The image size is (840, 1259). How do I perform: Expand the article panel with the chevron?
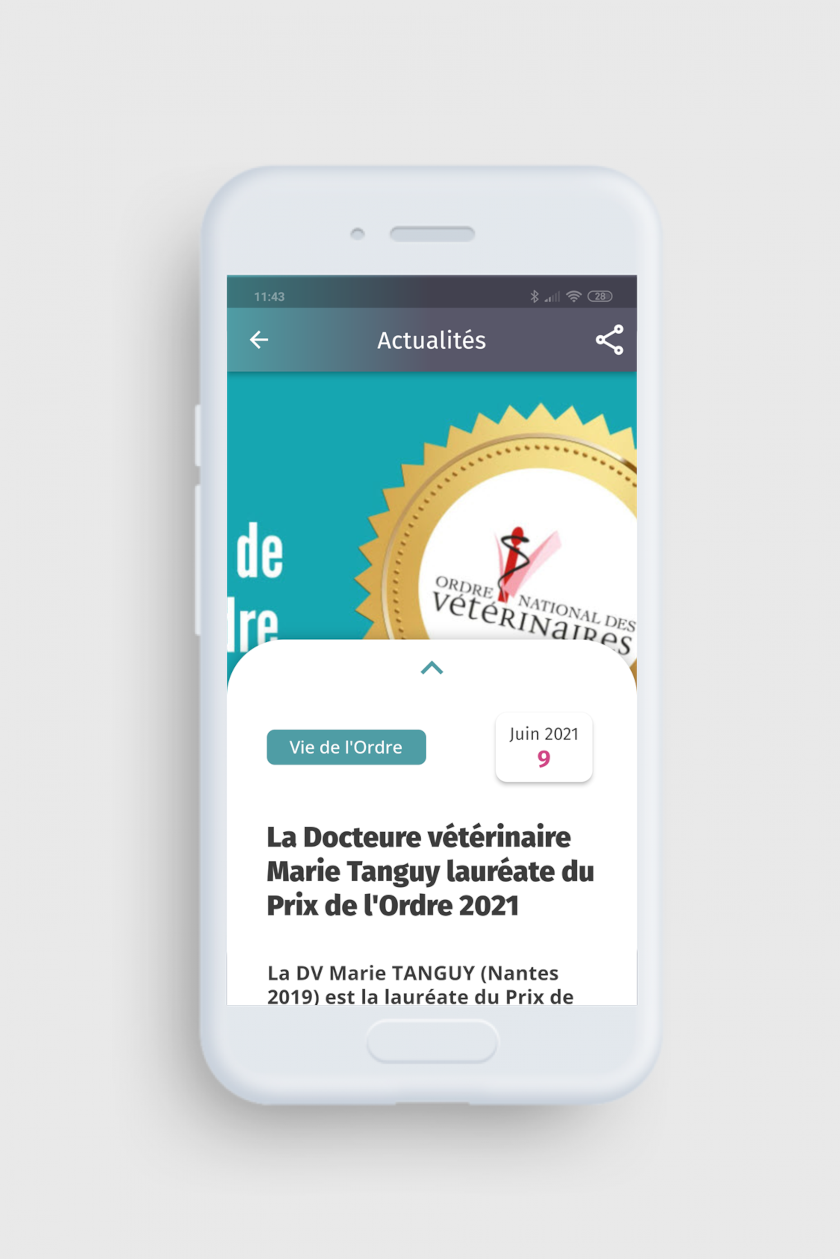pyautogui.click(x=431, y=668)
